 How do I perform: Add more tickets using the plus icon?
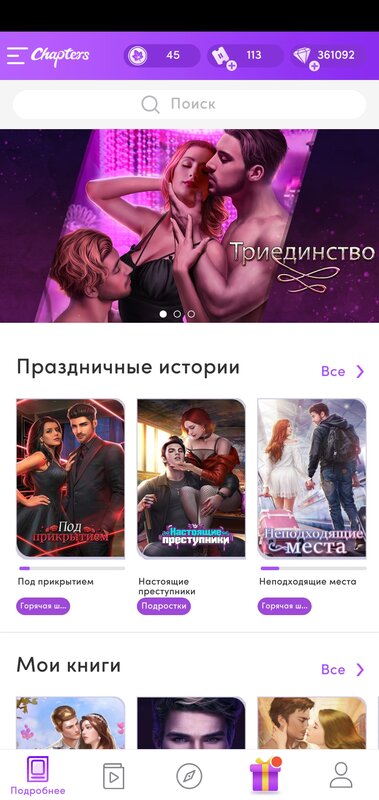click(x=231, y=66)
